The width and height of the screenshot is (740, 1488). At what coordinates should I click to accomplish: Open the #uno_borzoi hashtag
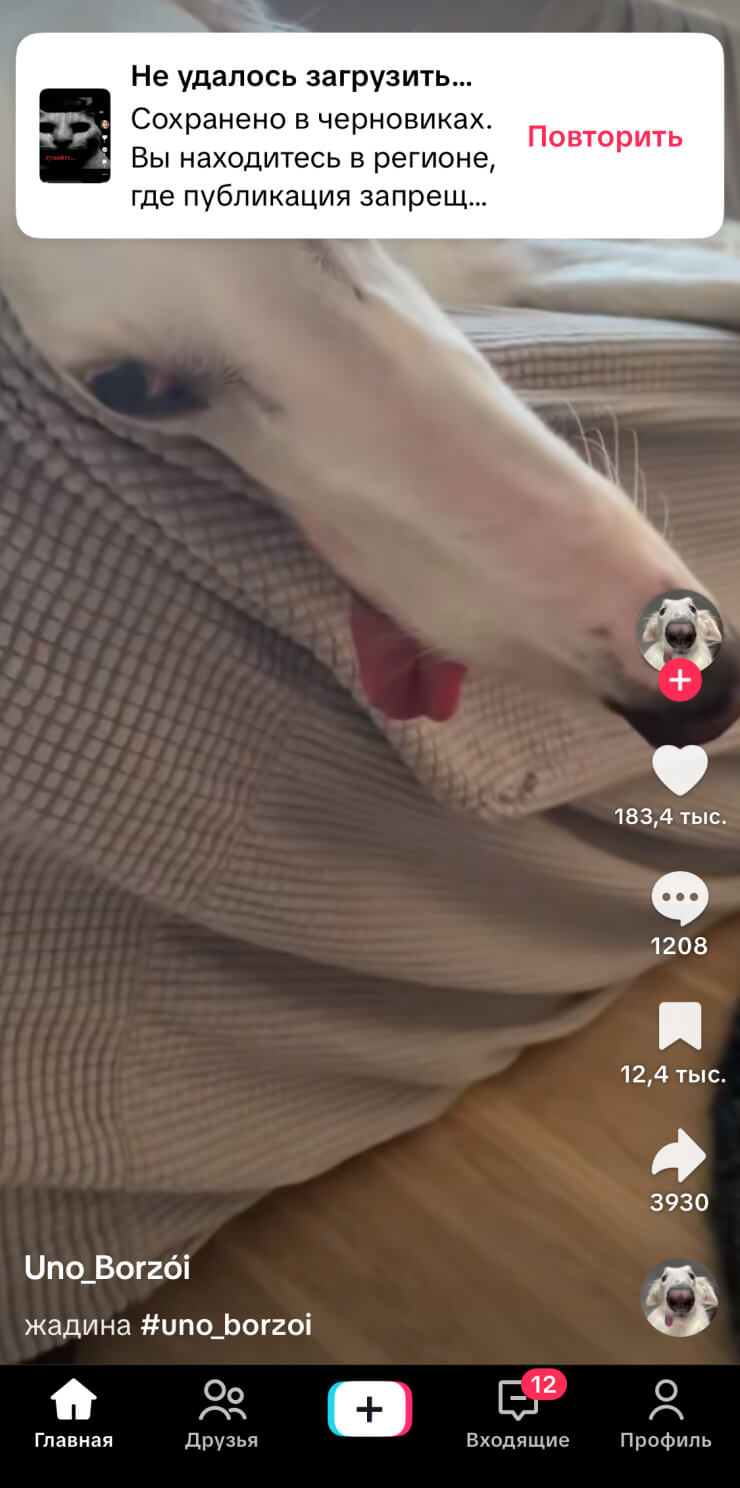click(x=226, y=1325)
